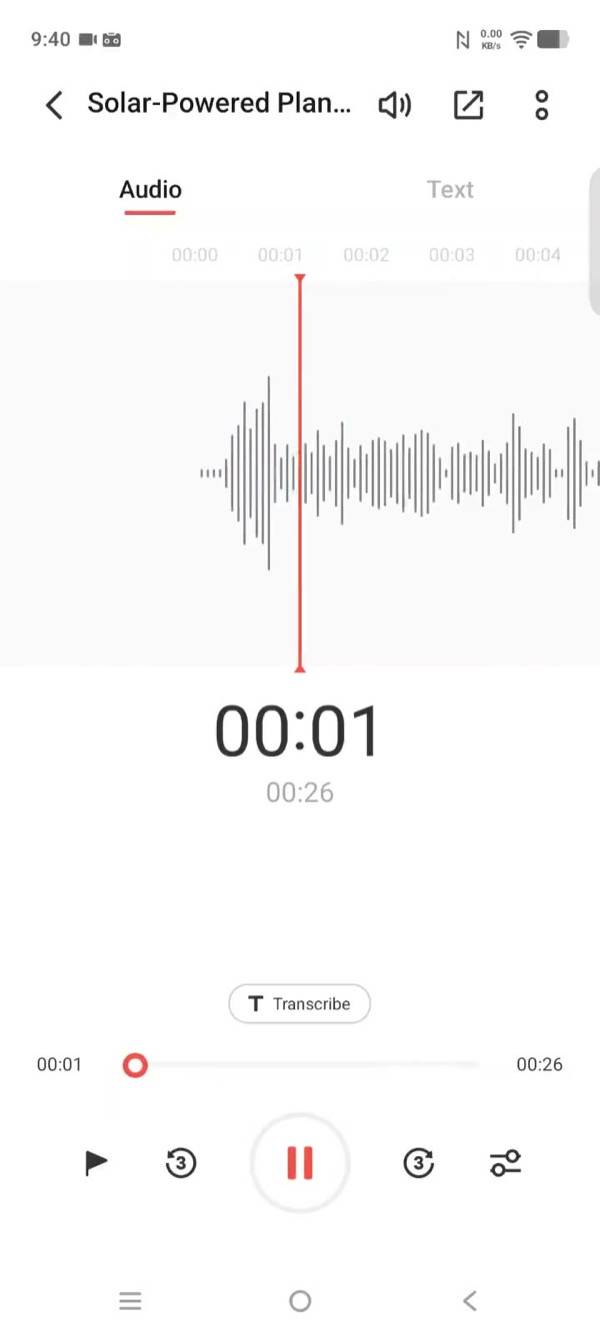Share the recording
This screenshot has width=600, height=1333.
point(469,104)
